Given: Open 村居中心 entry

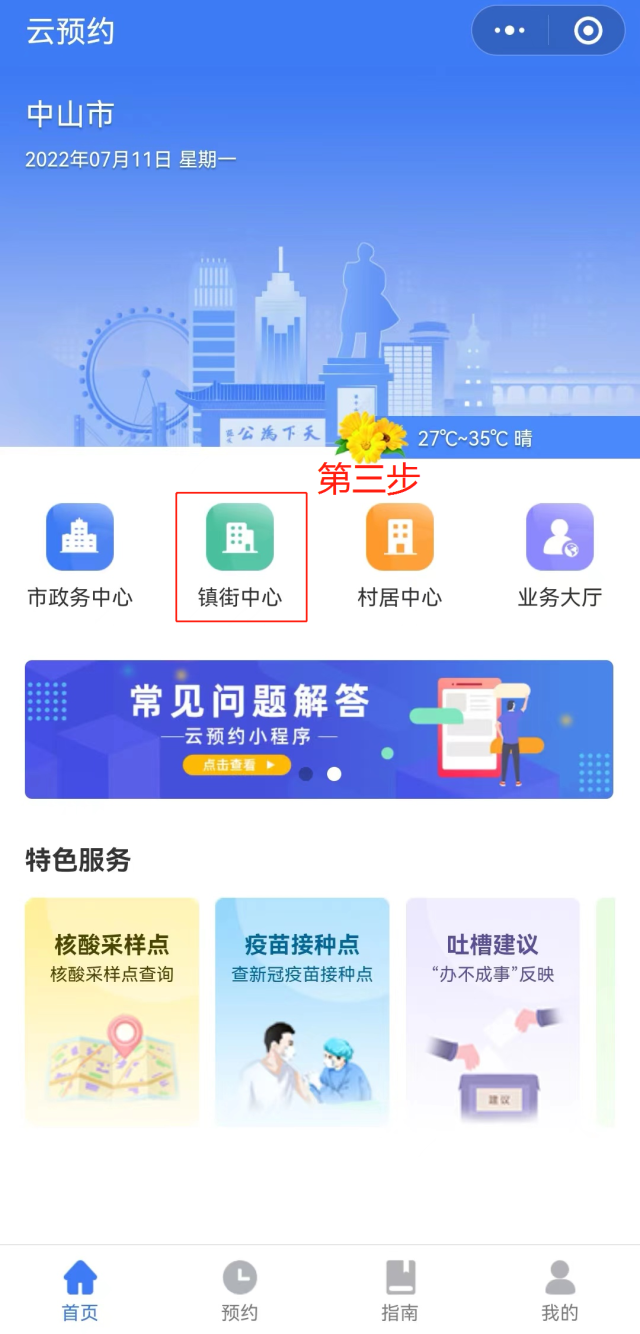Looking at the screenshot, I should point(400,555).
